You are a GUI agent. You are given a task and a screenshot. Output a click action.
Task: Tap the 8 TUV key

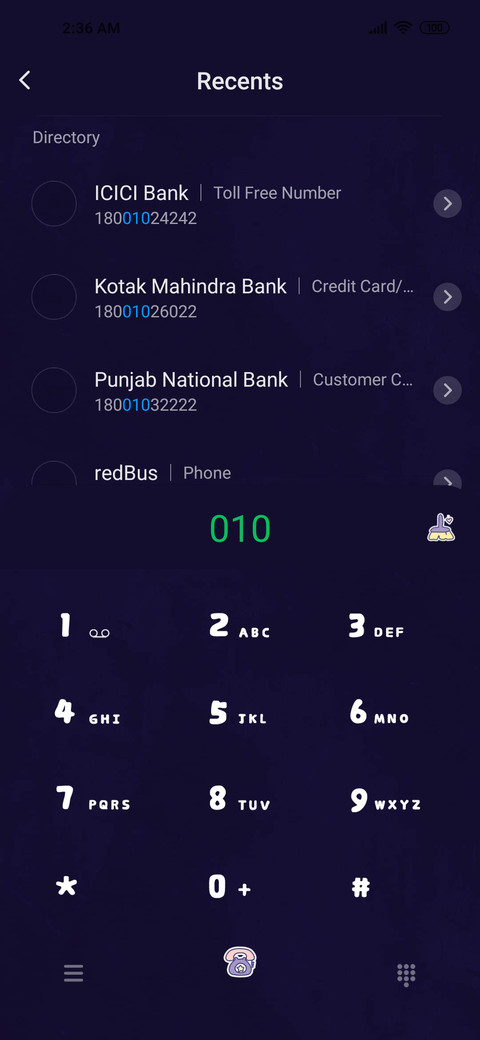pyautogui.click(x=239, y=799)
